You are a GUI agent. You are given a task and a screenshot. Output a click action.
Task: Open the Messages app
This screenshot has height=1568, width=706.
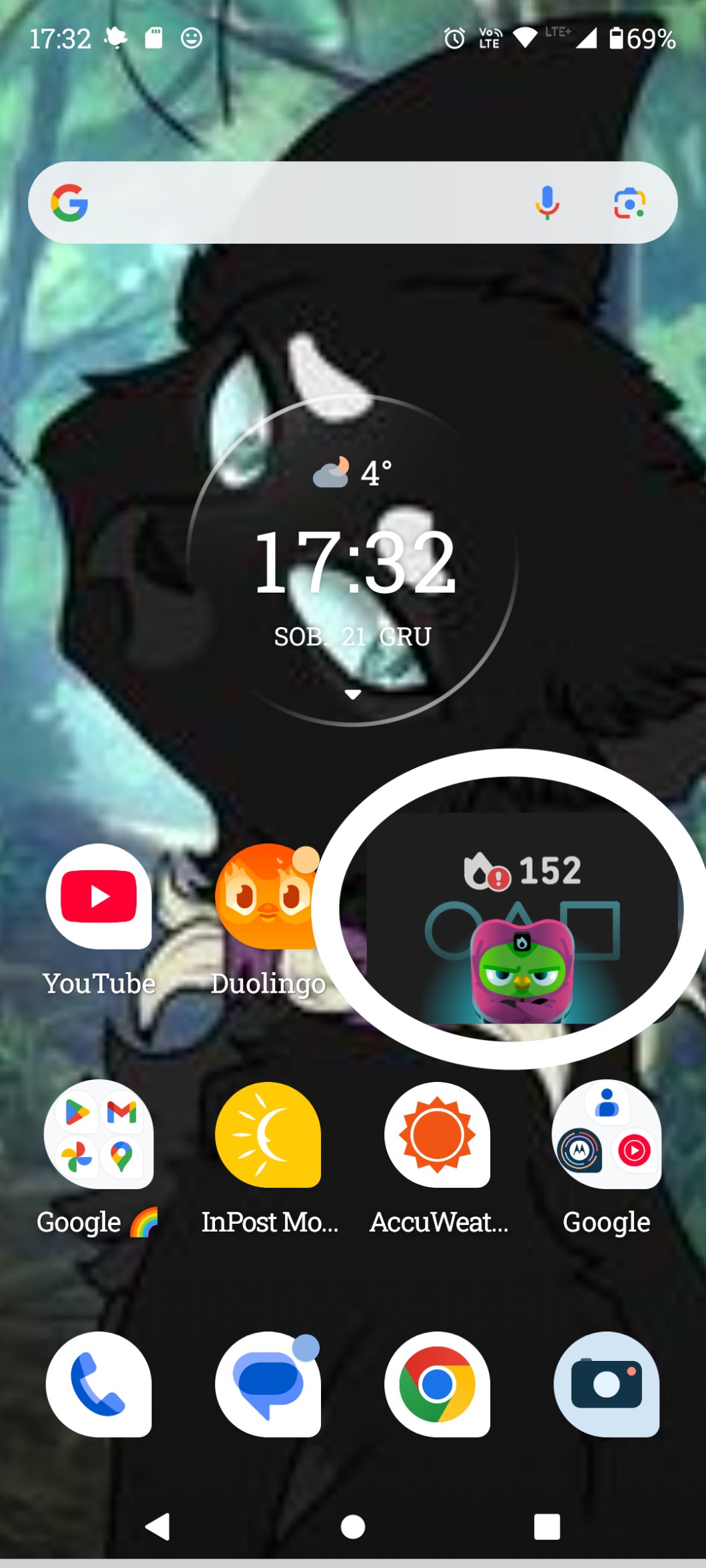pos(268,1384)
